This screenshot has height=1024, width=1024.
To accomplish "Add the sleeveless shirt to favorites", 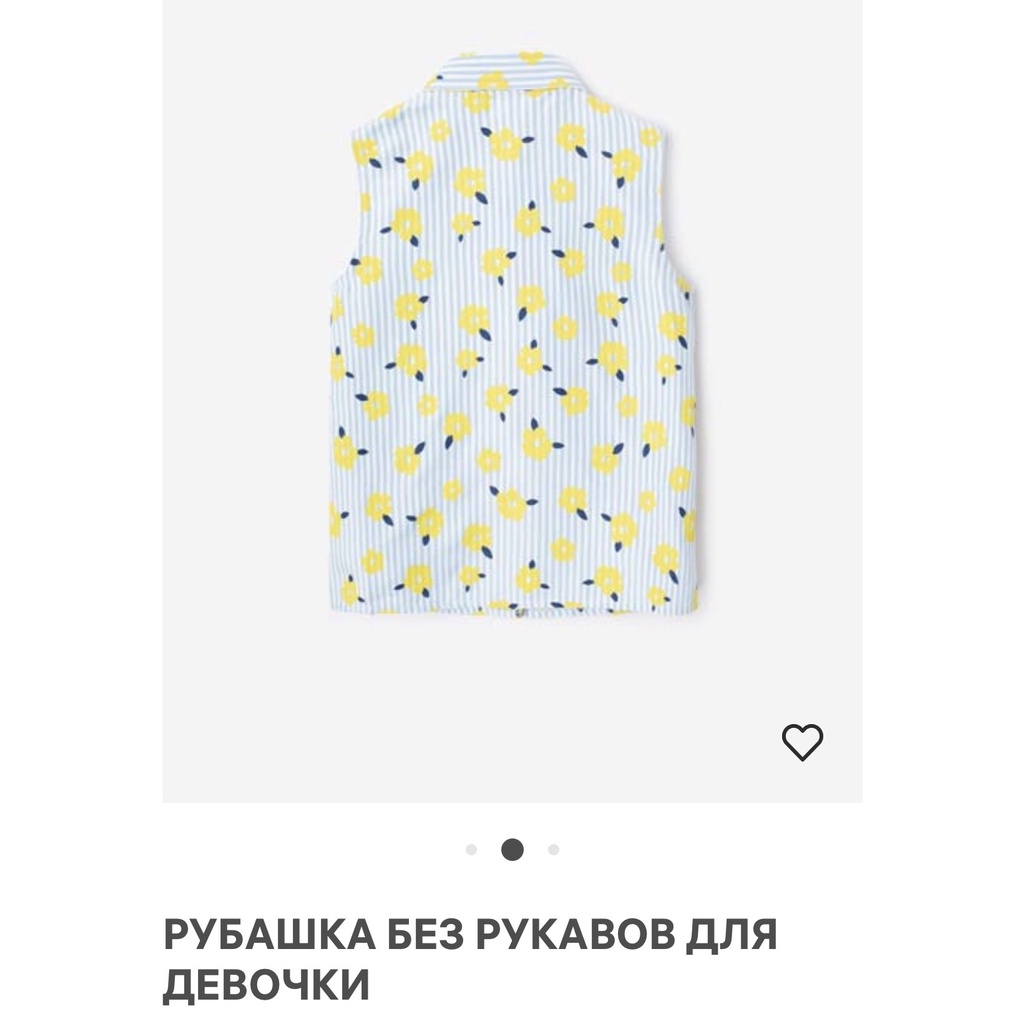I will coord(802,742).
